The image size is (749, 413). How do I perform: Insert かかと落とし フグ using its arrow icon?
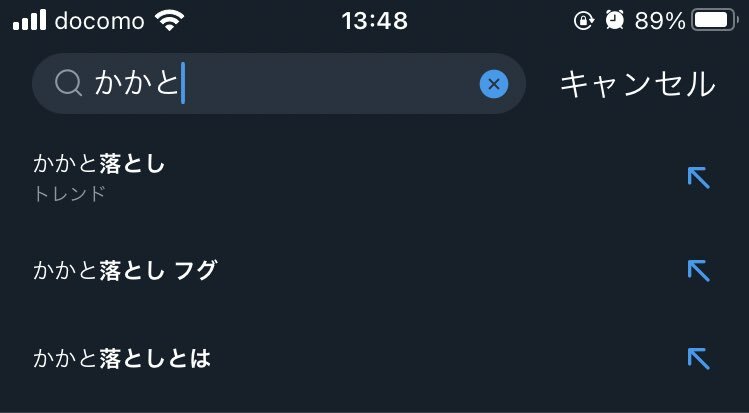point(698,270)
